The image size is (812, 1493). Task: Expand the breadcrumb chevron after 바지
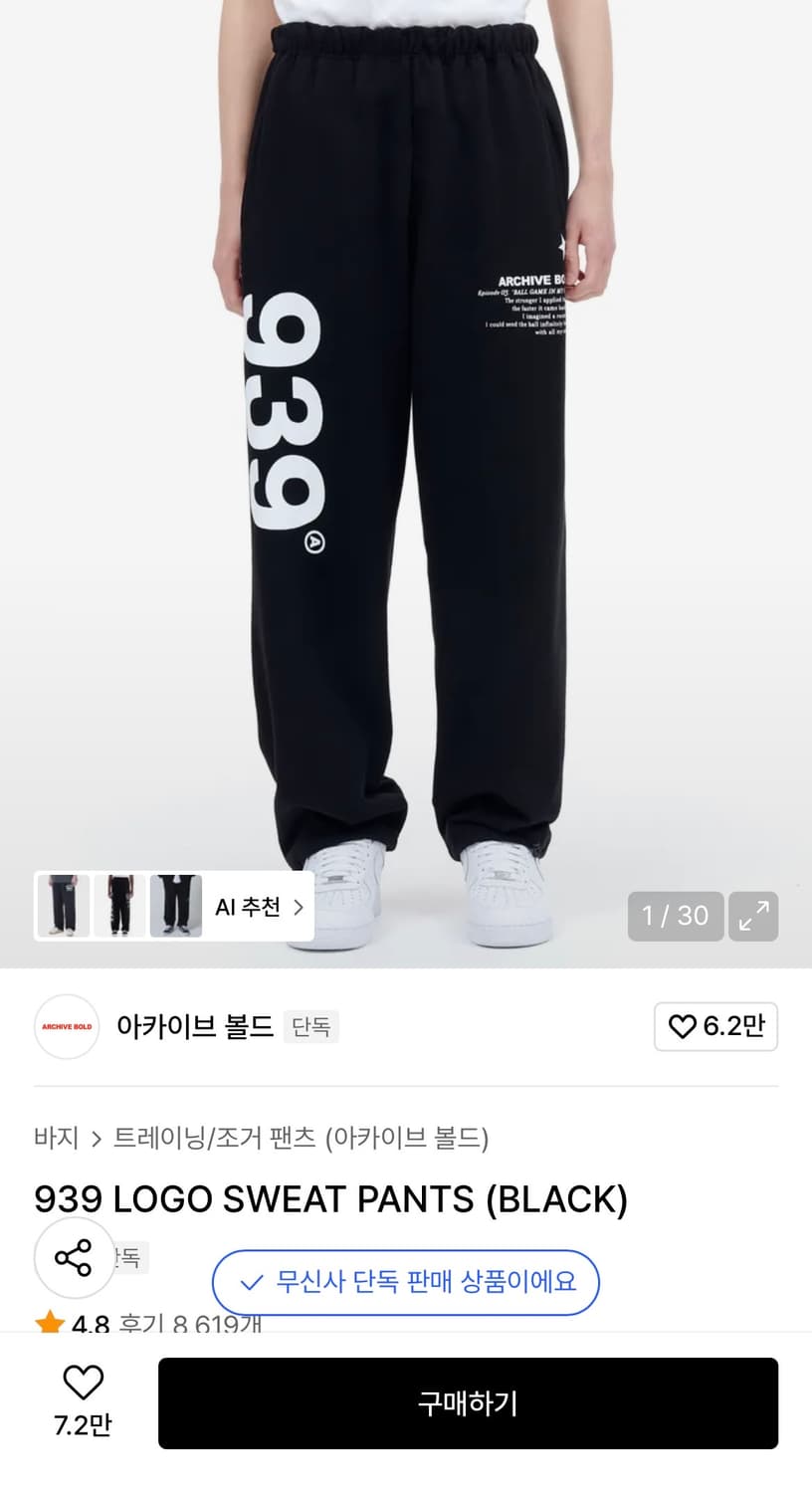[x=100, y=1138]
